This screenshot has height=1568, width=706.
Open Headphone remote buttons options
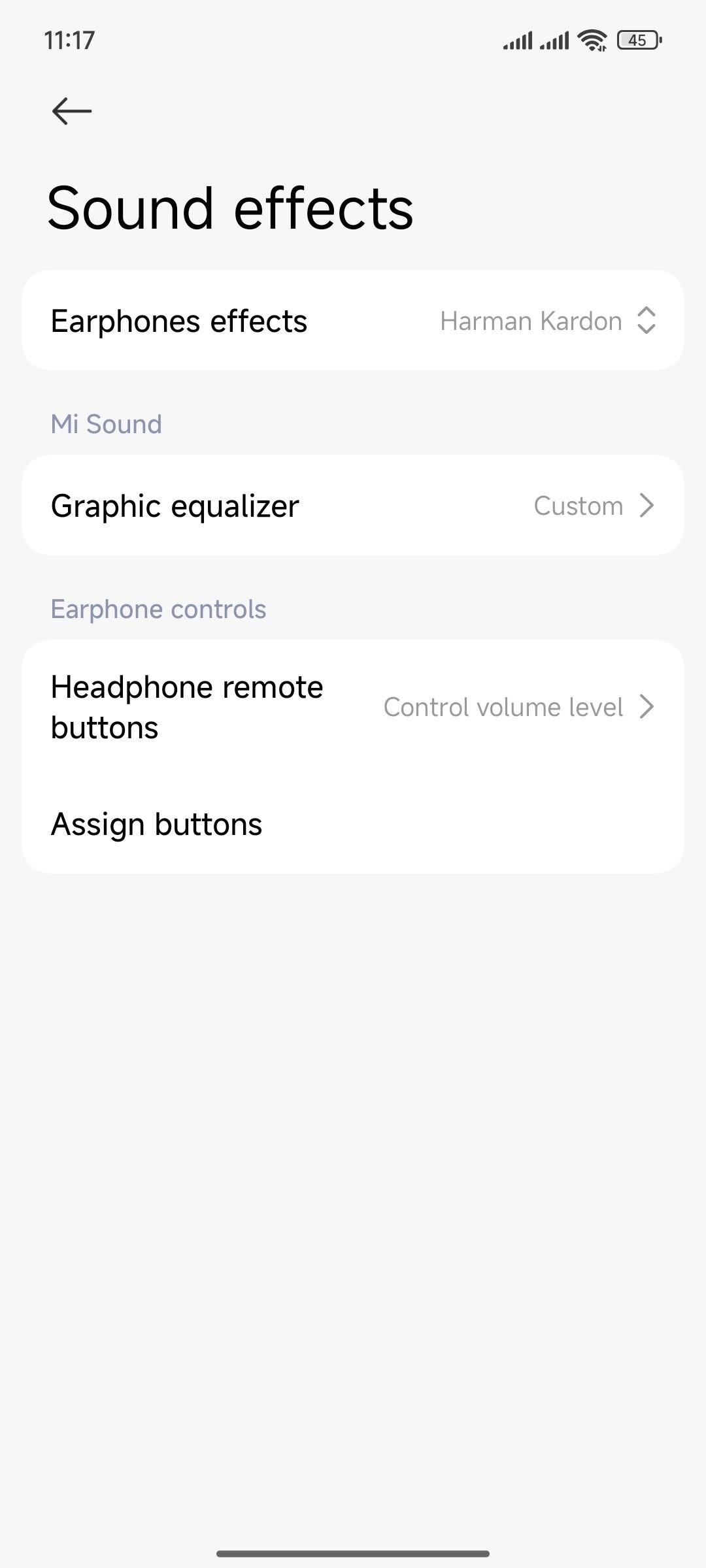tap(353, 708)
